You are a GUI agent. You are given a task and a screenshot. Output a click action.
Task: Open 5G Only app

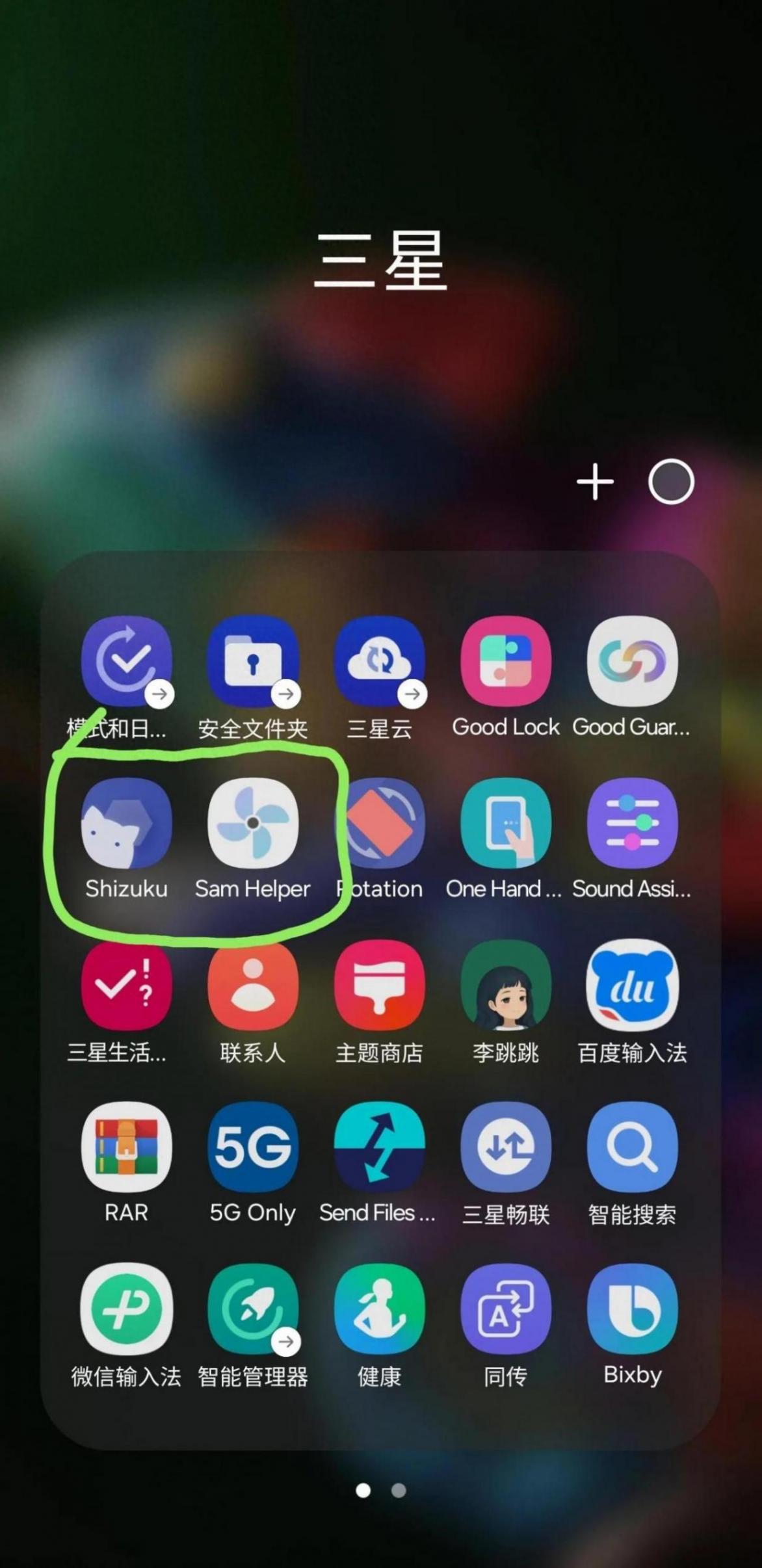coord(253,1147)
